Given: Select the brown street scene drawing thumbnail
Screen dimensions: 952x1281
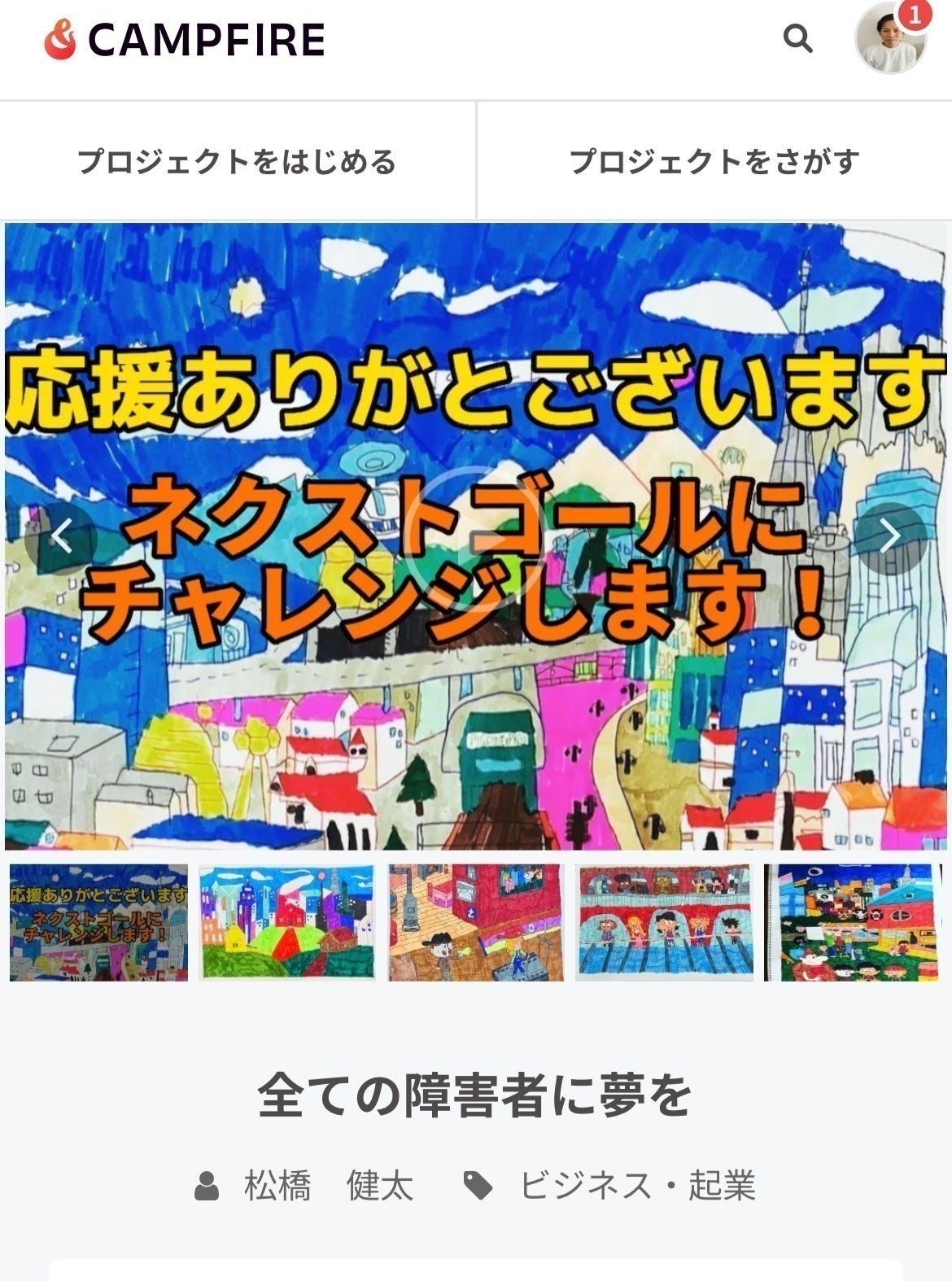Looking at the screenshot, I should 475,923.
